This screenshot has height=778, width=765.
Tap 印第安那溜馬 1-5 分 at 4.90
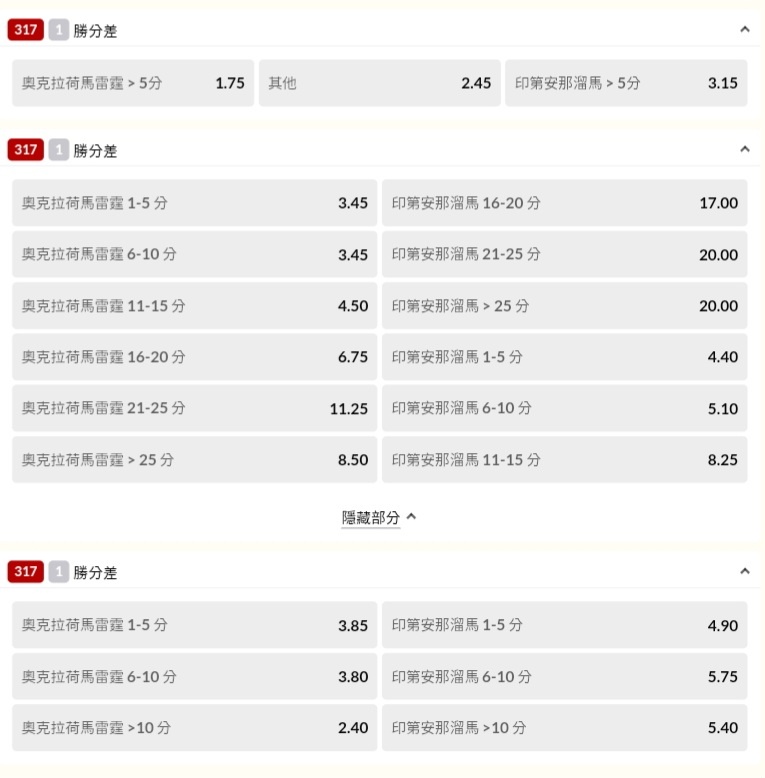pyautogui.click(x=564, y=625)
